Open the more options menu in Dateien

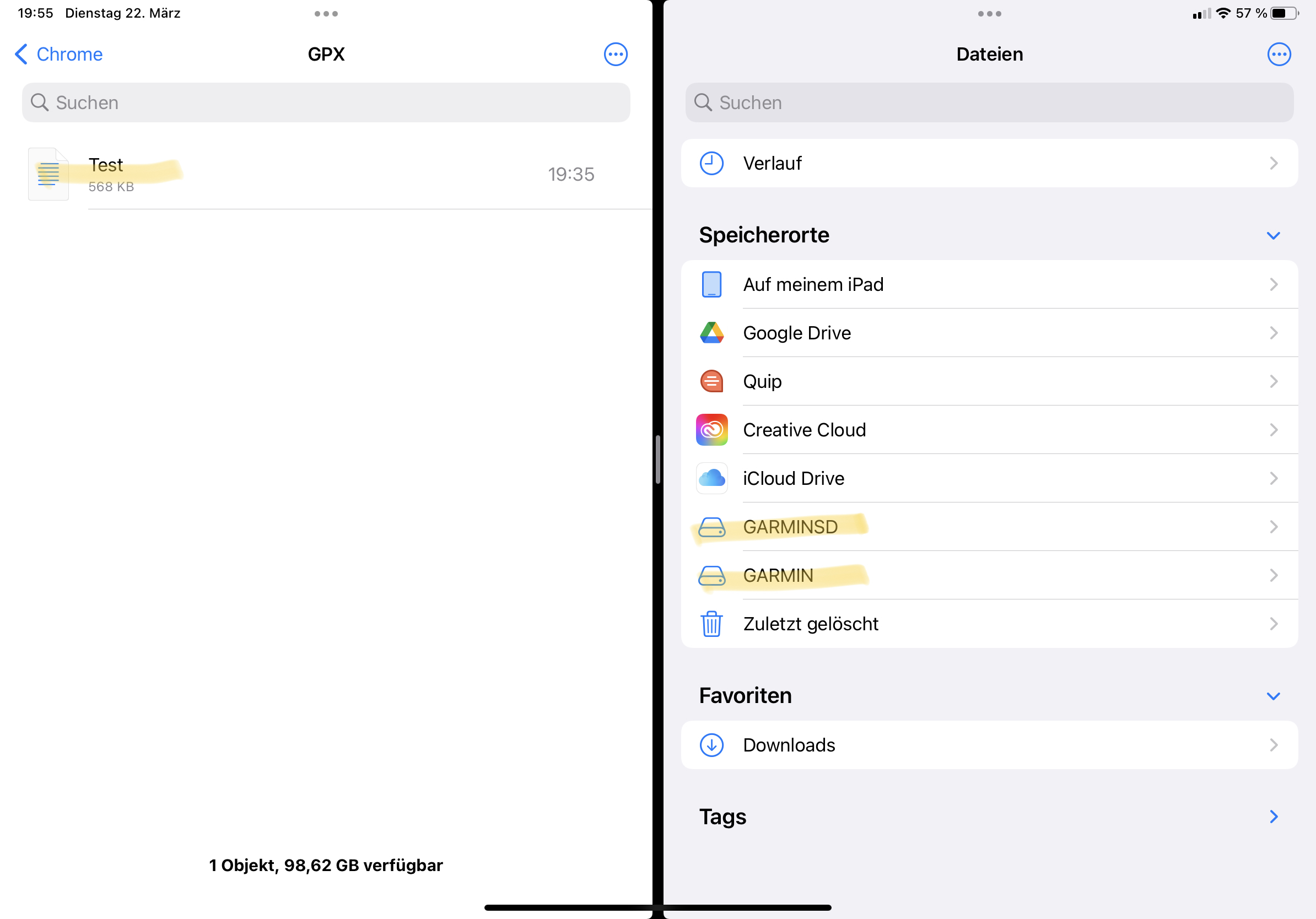click(x=1279, y=55)
